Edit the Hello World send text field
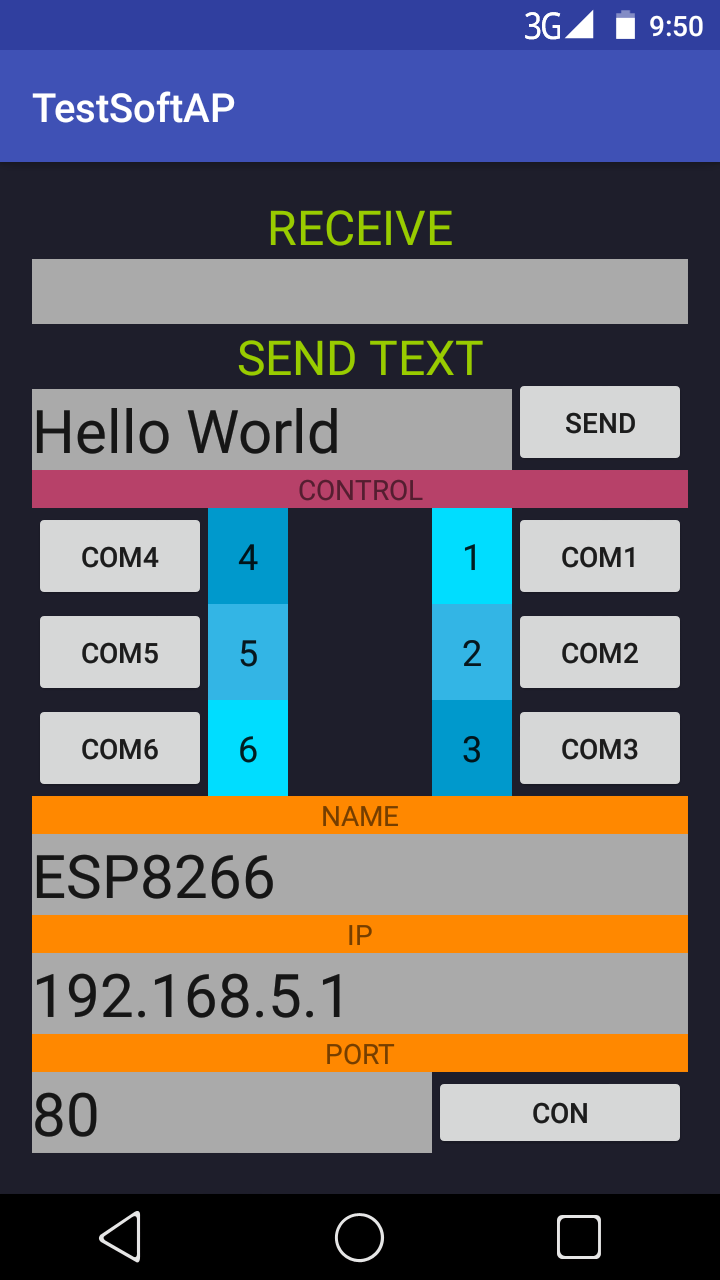This screenshot has height=1280, width=720. [x=272, y=430]
